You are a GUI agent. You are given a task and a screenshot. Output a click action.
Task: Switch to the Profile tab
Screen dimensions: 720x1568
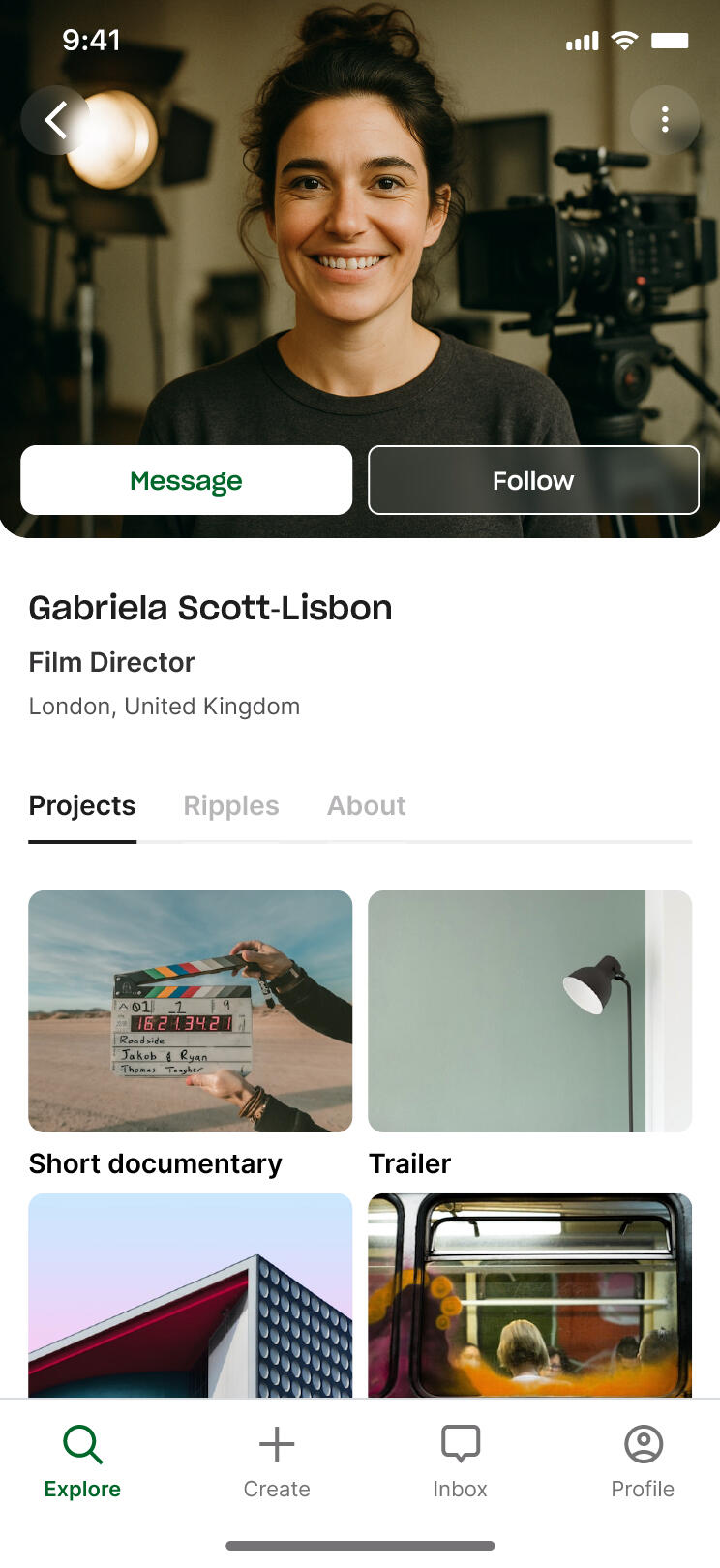tap(643, 1462)
